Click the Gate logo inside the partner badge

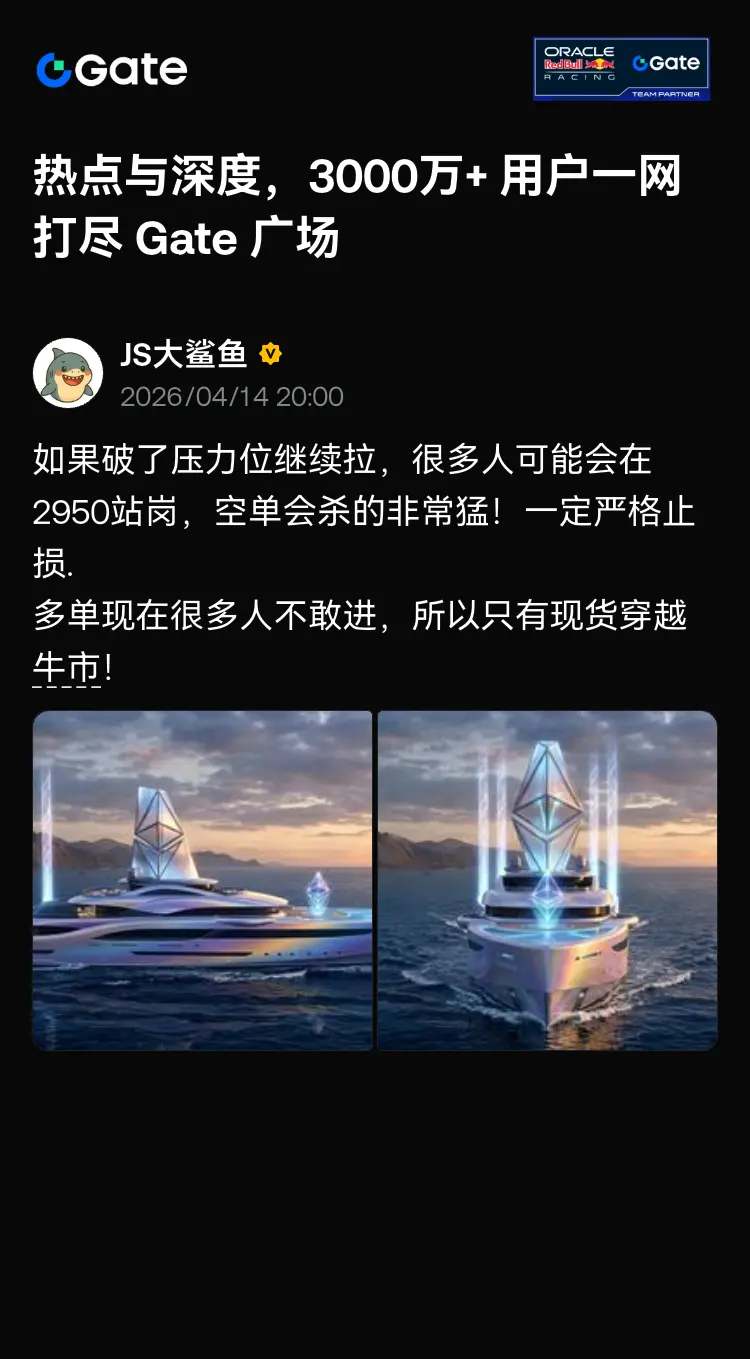coord(666,62)
